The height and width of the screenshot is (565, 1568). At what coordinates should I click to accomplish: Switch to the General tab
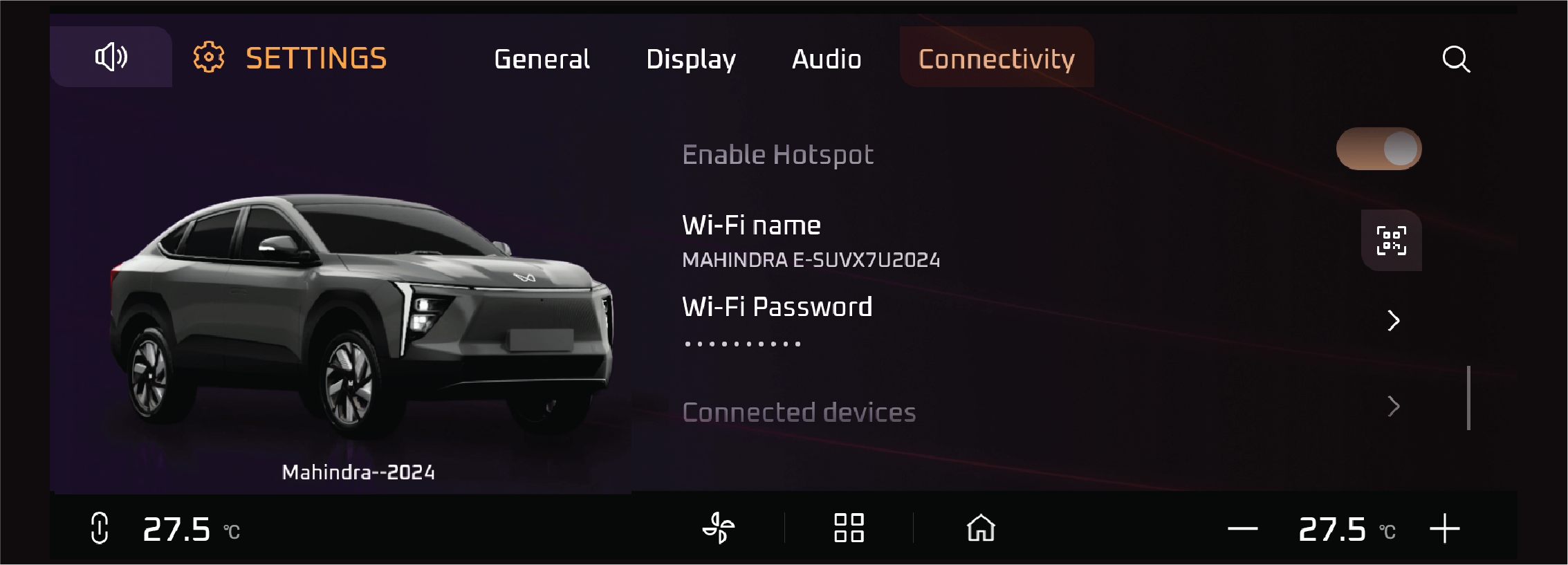coord(542,59)
